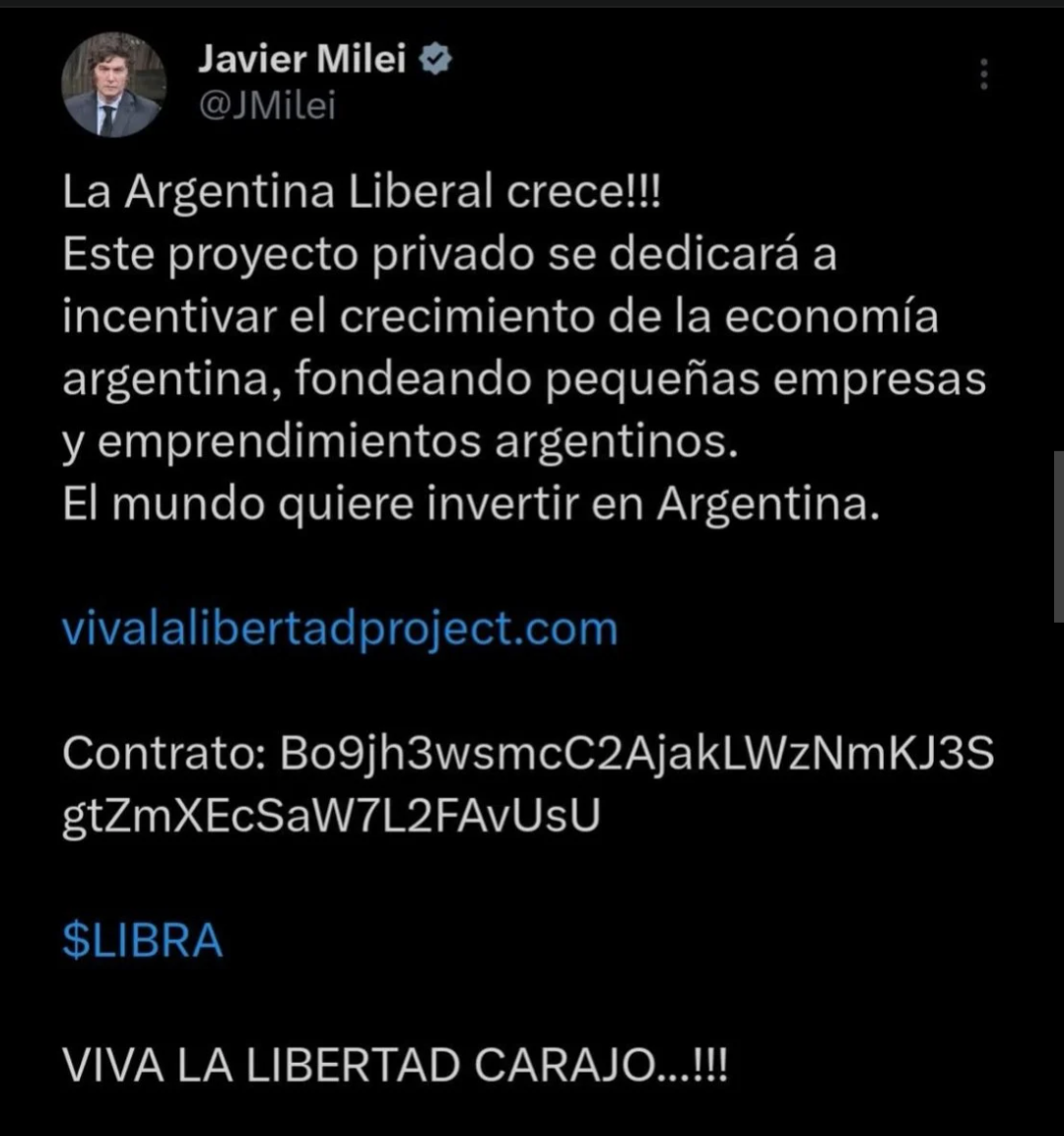Open the vivalalibertadproject.com link
Screen dimensions: 1064x1136
(340, 629)
